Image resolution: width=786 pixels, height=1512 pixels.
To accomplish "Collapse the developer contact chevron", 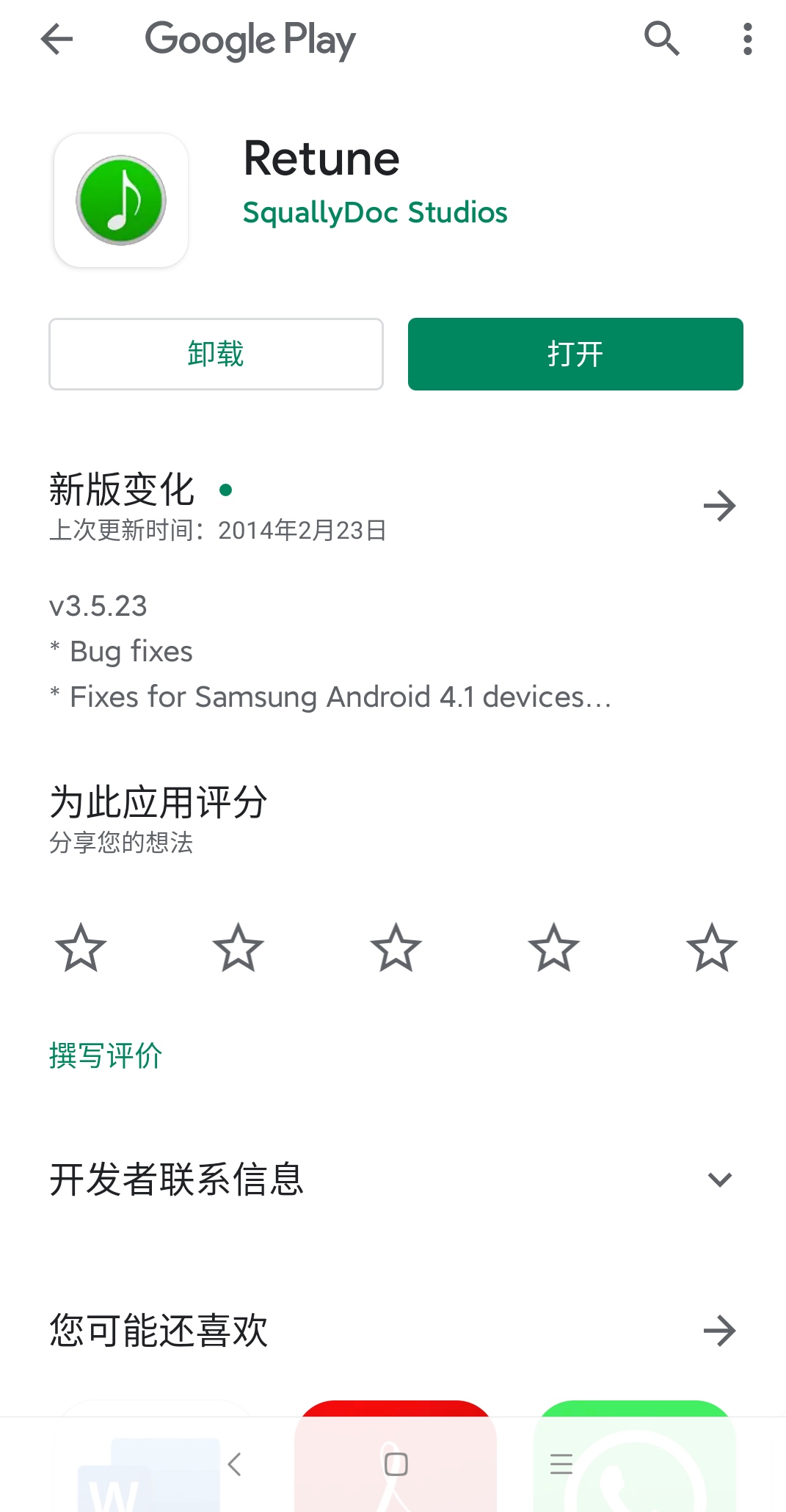I will 720,1180.
